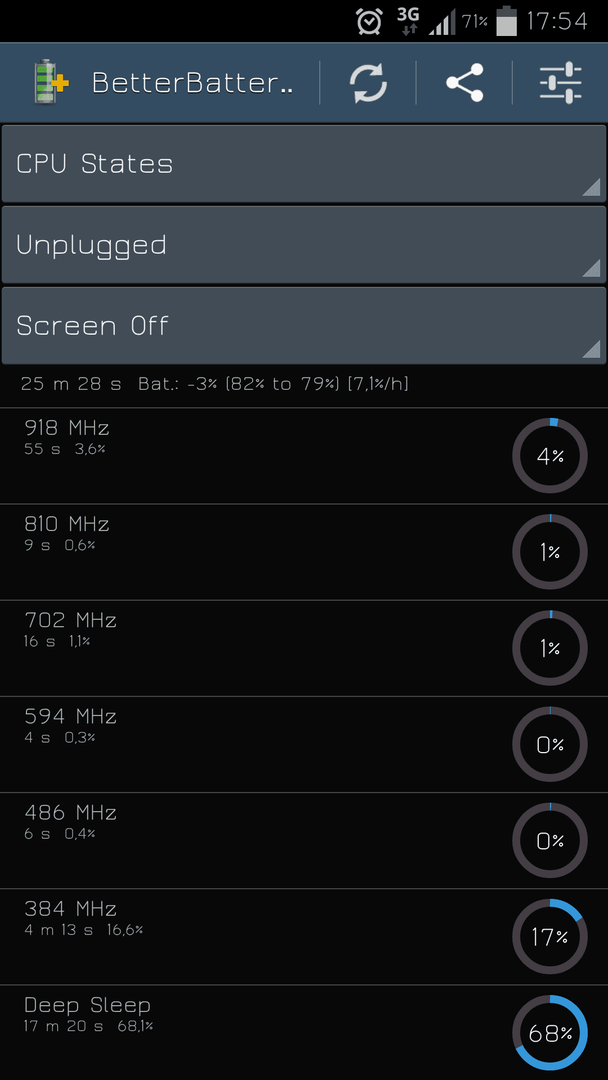Select the 384 MHz row
Viewport: 608px width, 1080px height.
pyautogui.click(x=304, y=937)
